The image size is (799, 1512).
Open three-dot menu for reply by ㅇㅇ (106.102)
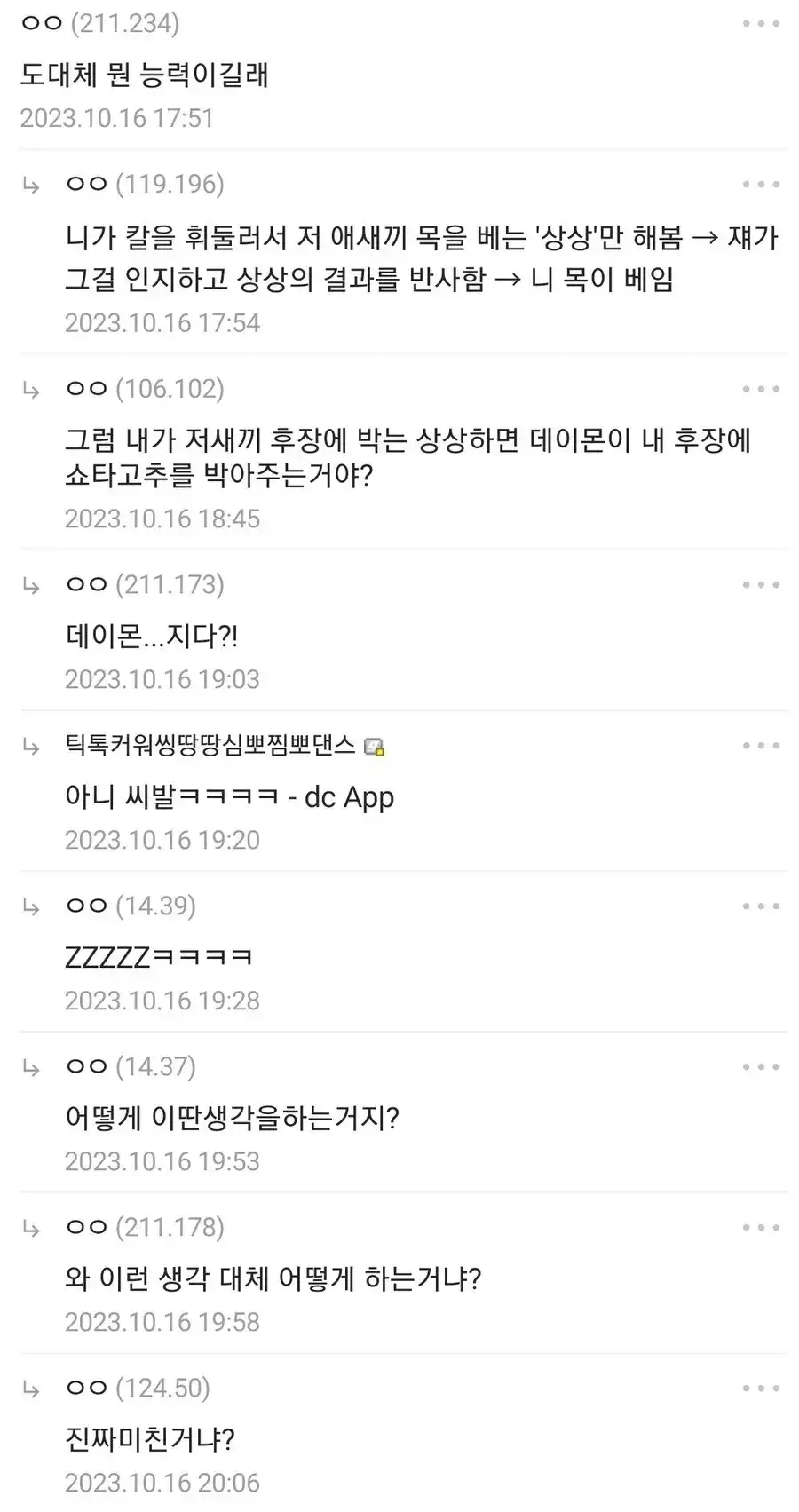click(x=761, y=389)
